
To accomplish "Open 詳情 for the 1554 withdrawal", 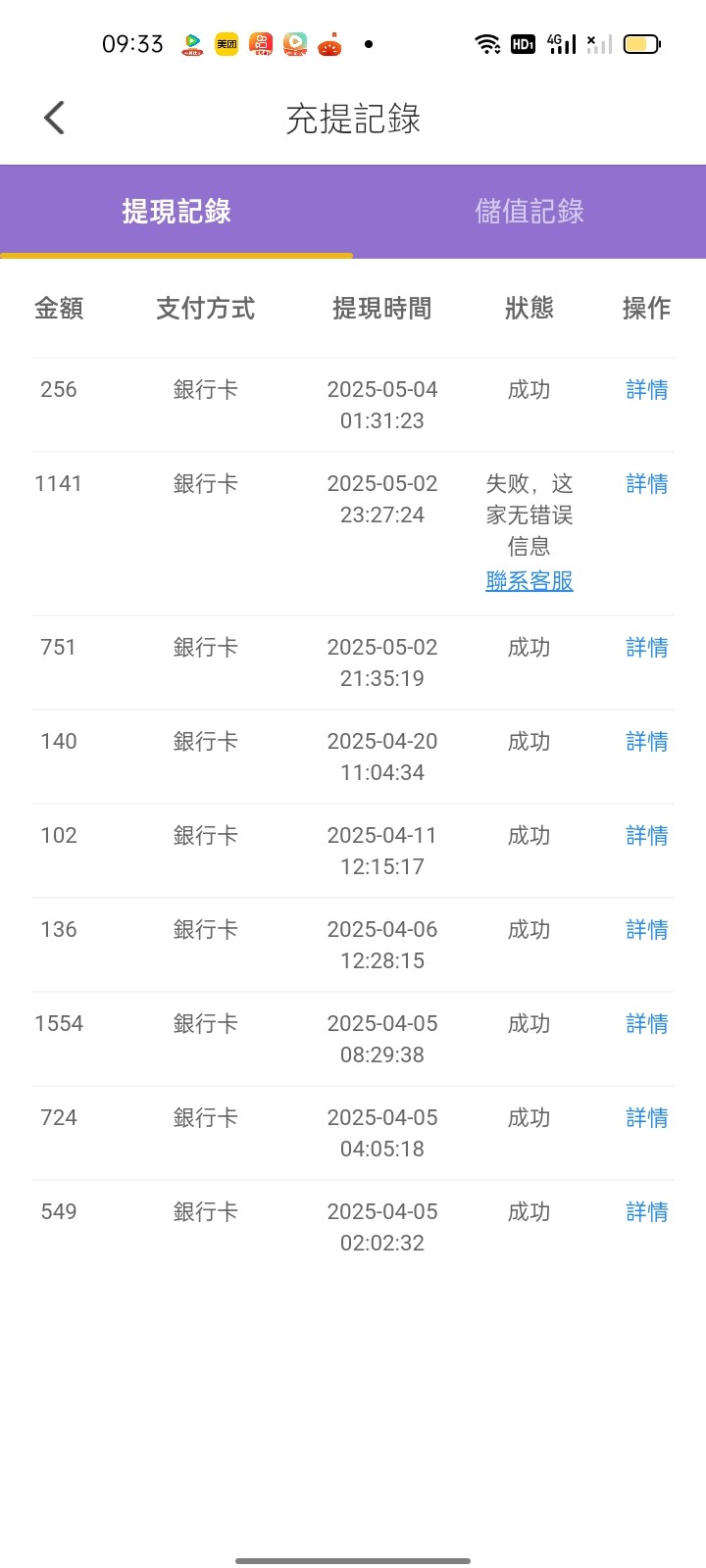I will (x=647, y=1024).
